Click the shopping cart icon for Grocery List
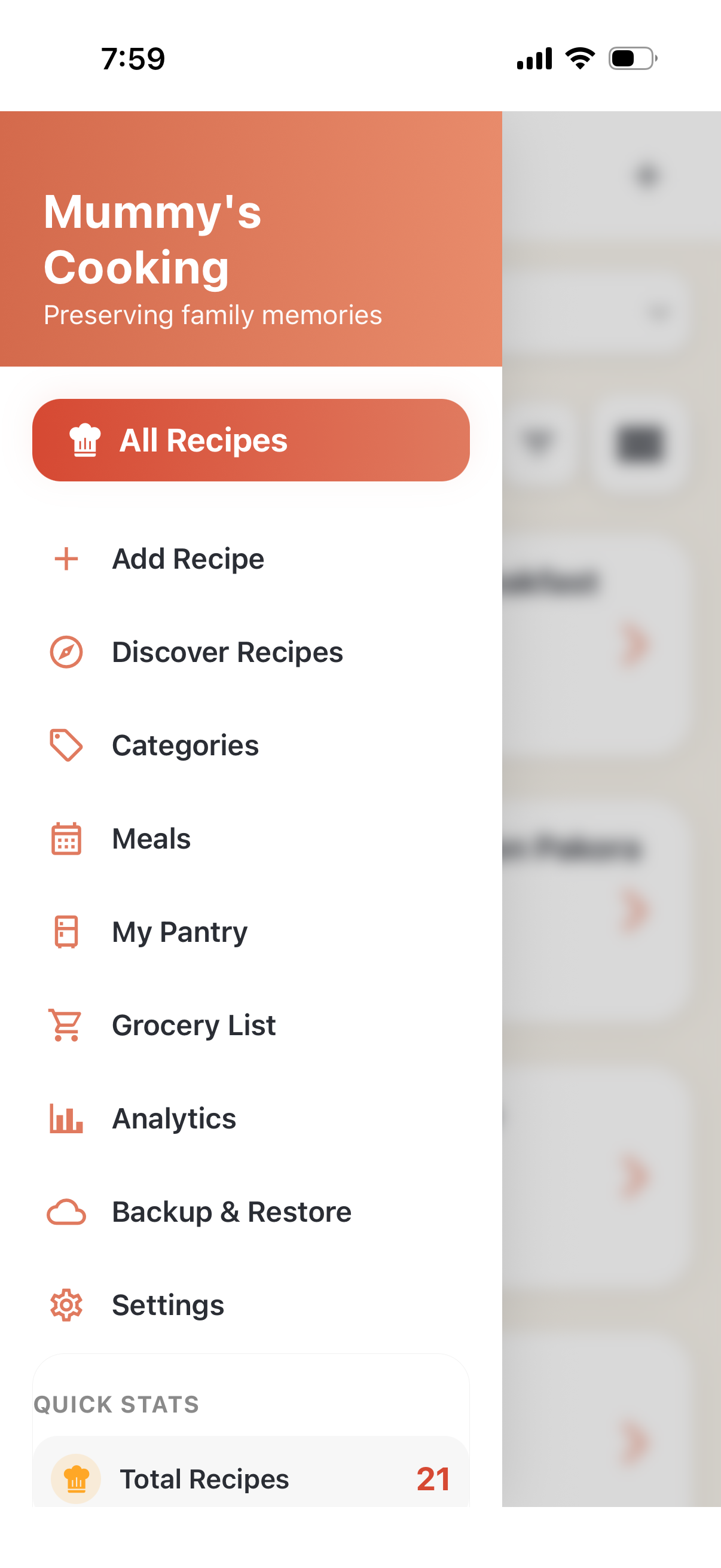The image size is (721, 1568). coord(65,1024)
